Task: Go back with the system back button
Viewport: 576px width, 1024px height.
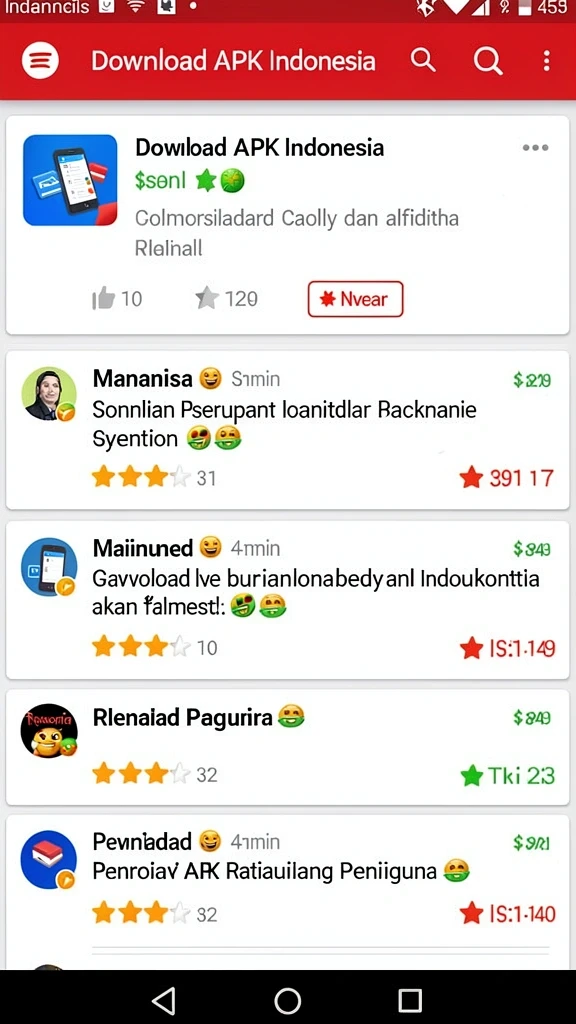Action: (x=163, y=999)
